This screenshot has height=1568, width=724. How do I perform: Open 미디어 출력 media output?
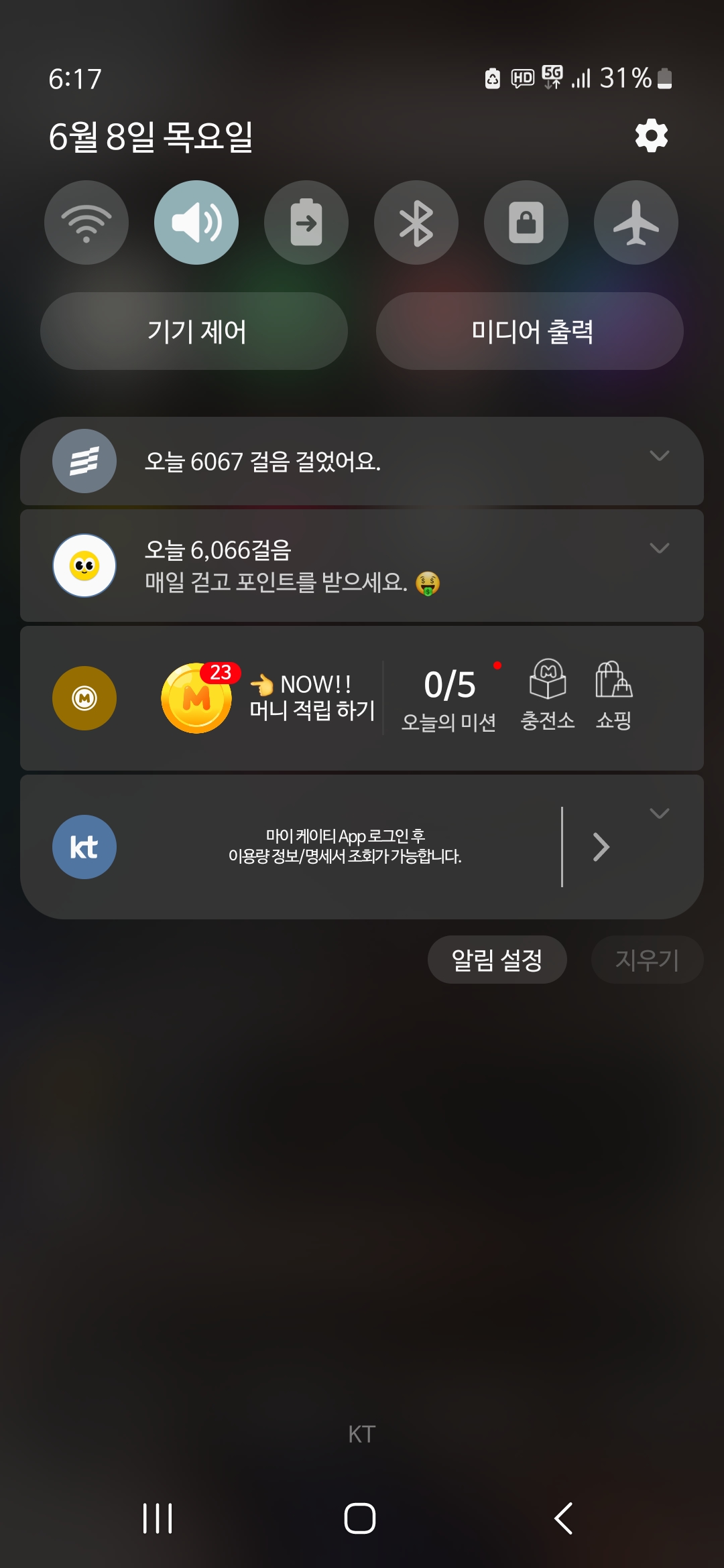[x=530, y=331]
